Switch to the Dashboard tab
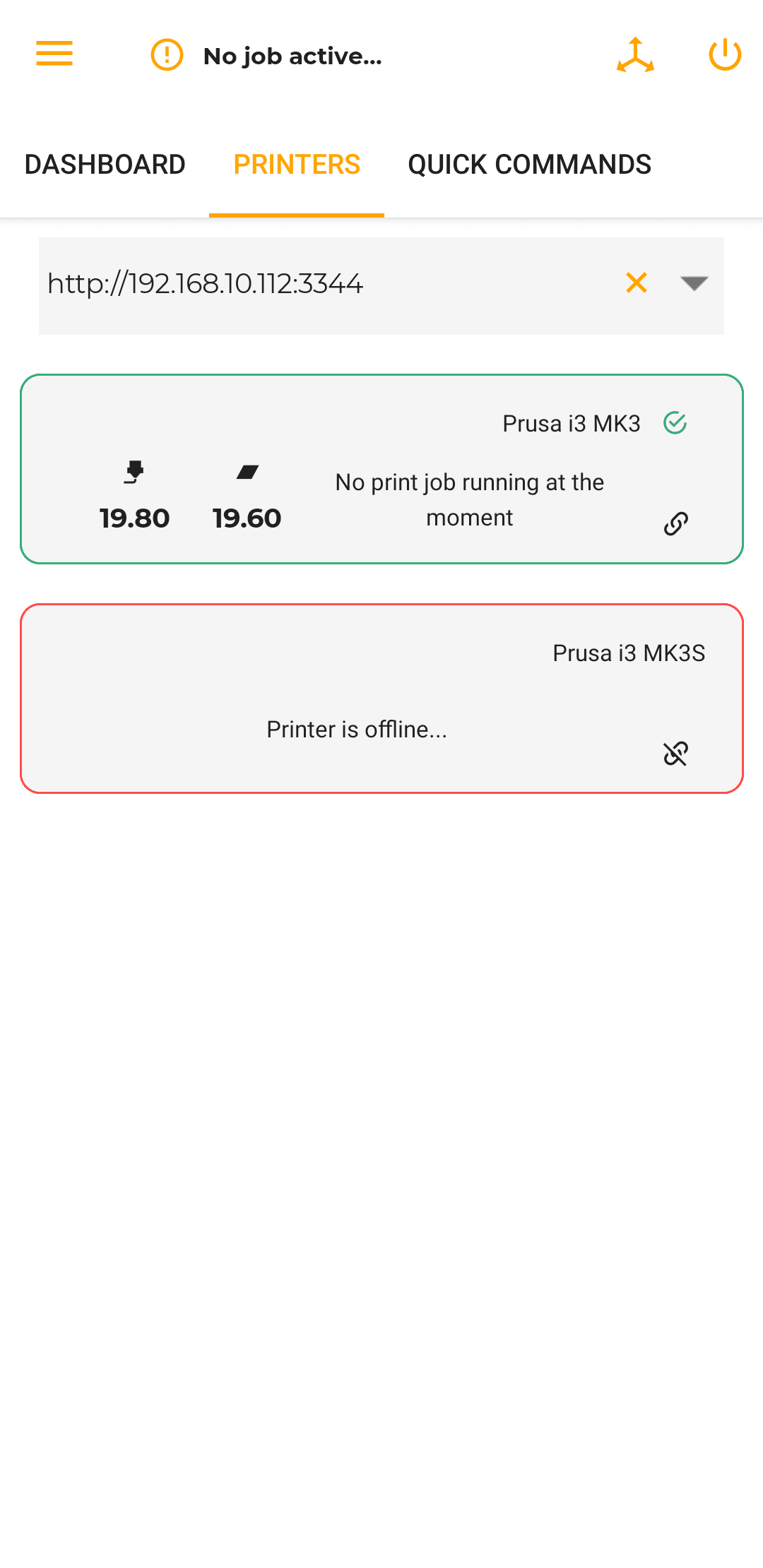The height and width of the screenshot is (1568, 763). [105, 165]
